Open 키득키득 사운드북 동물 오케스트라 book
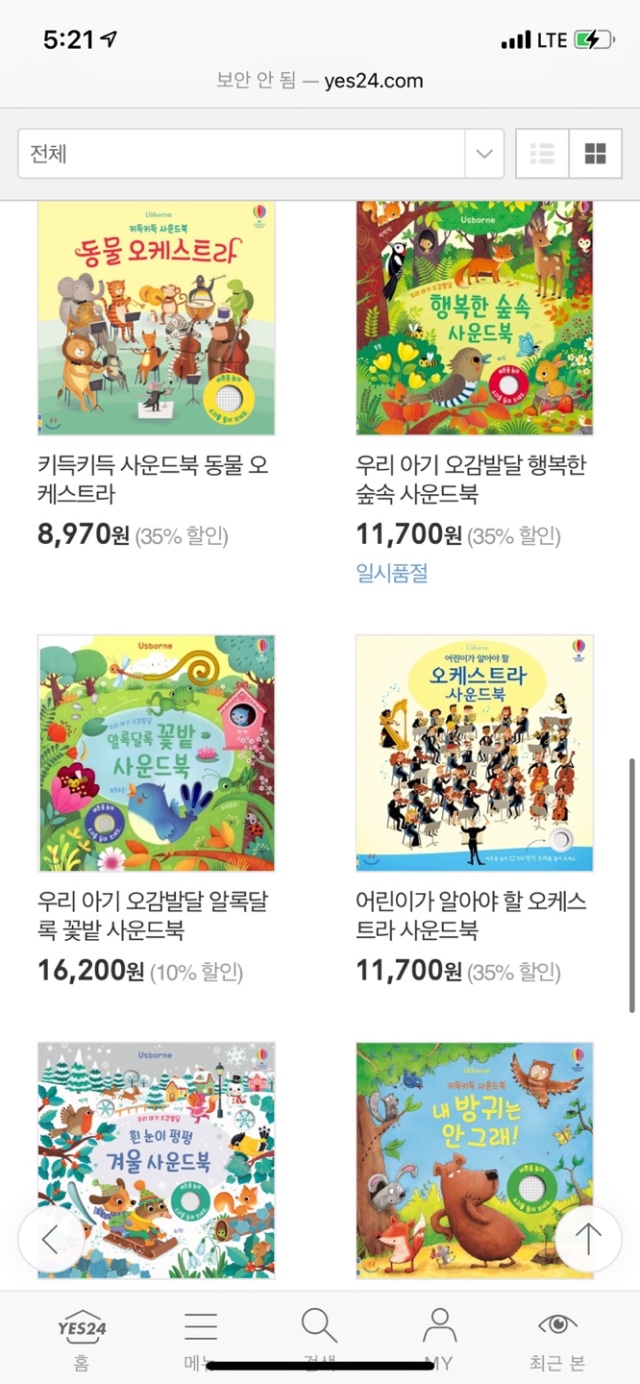The height and width of the screenshot is (1384, 640). click(156, 318)
